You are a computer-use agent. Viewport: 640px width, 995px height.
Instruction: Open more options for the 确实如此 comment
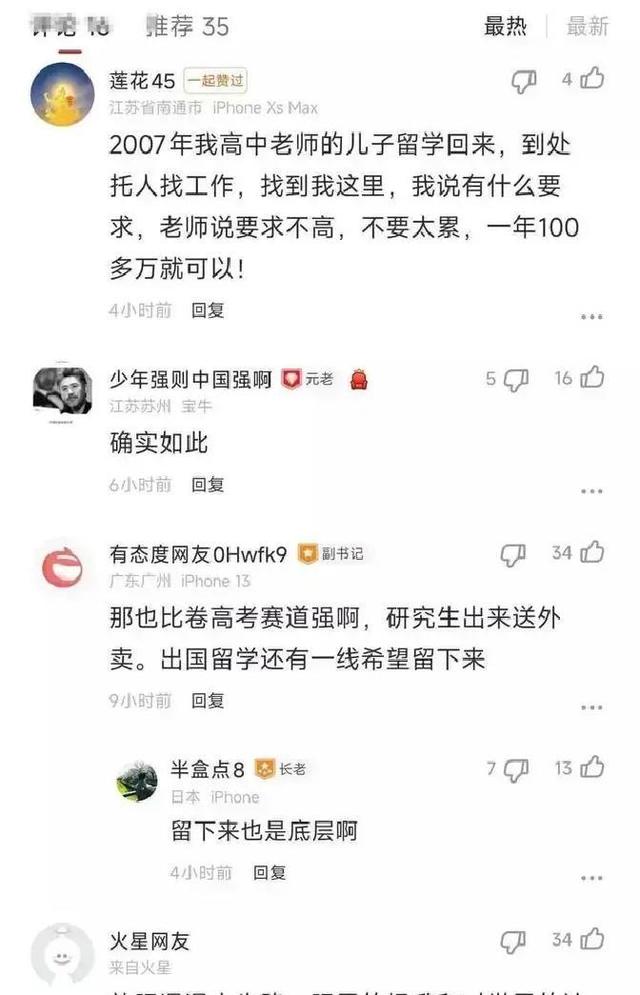pos(592,491)
